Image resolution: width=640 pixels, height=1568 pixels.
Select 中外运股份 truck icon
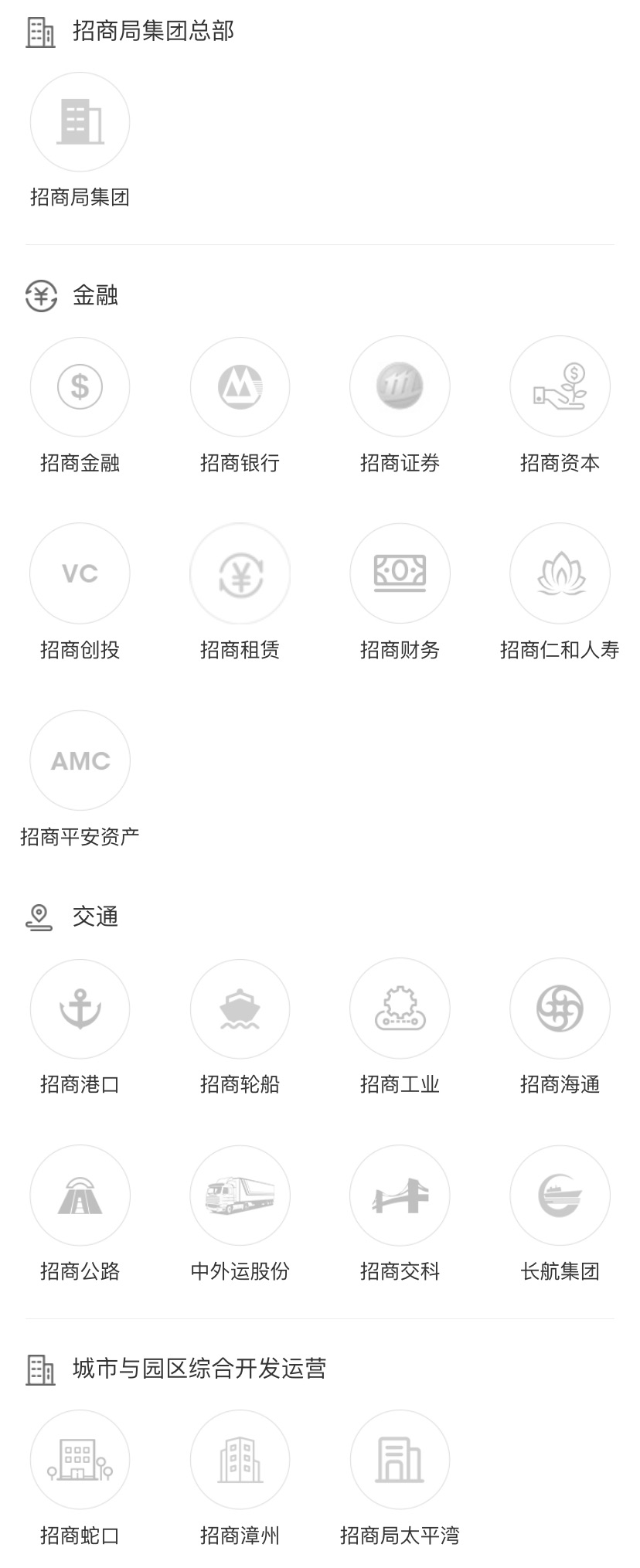[240, 1196]
